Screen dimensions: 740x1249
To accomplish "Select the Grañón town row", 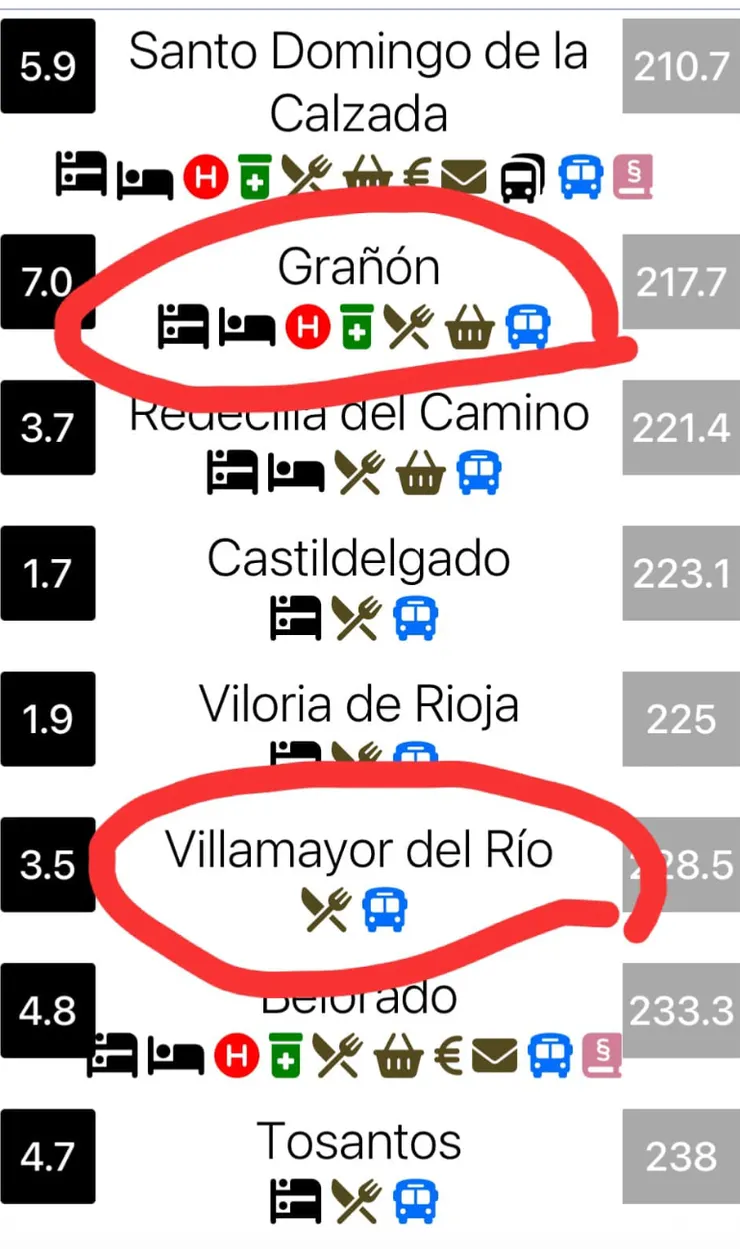I will 358,268.
